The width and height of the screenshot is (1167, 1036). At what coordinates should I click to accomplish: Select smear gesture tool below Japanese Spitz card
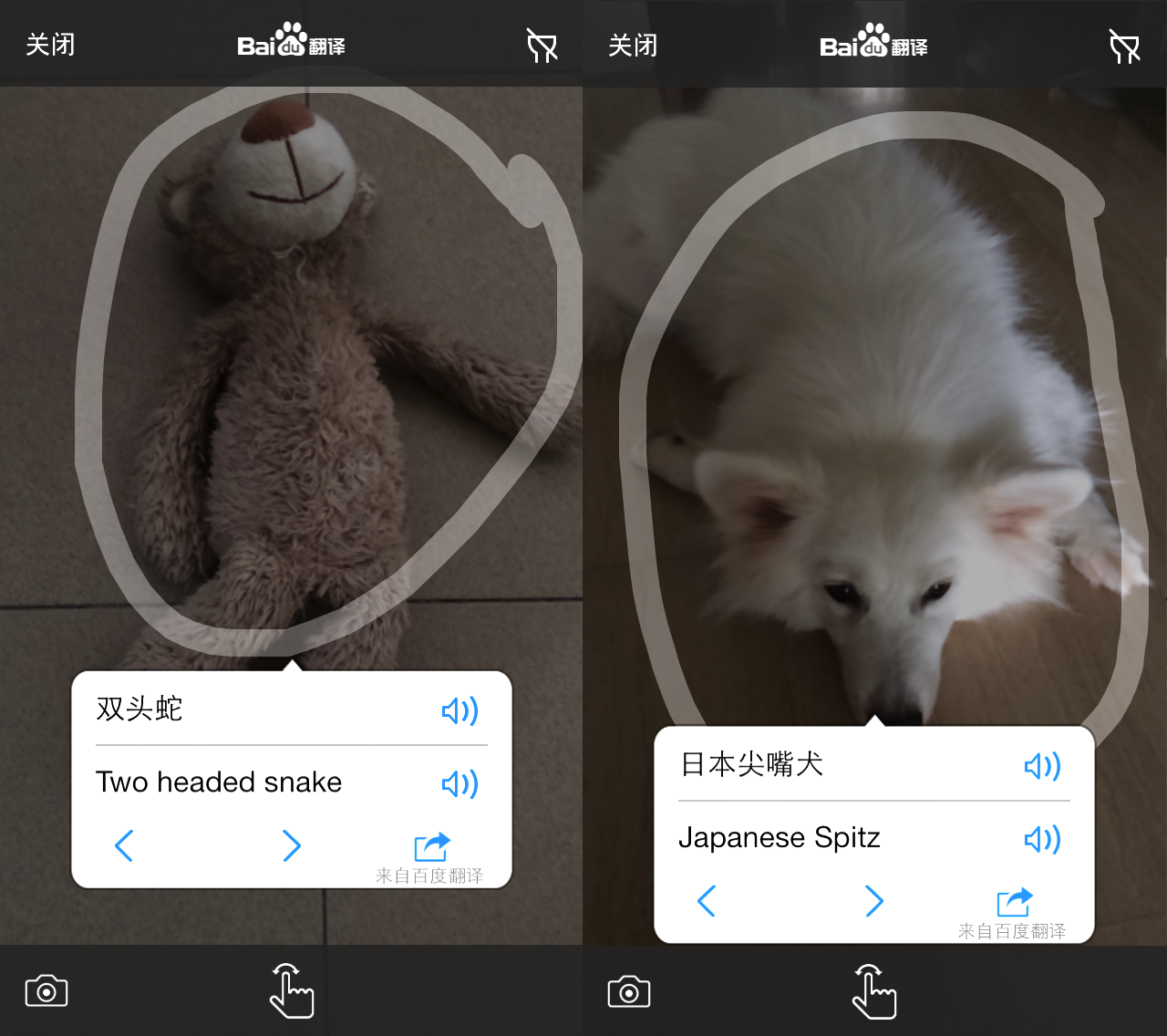tap(874, 992)
